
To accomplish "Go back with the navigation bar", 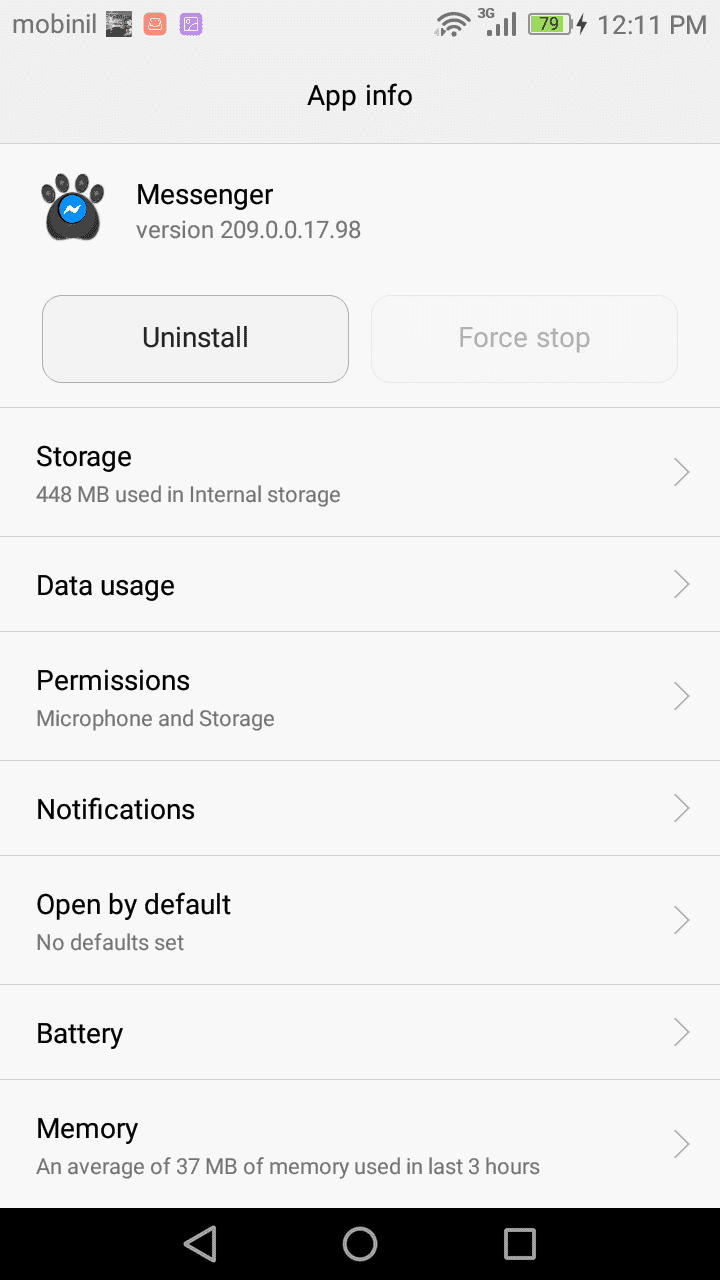I will click(201, 1244).
